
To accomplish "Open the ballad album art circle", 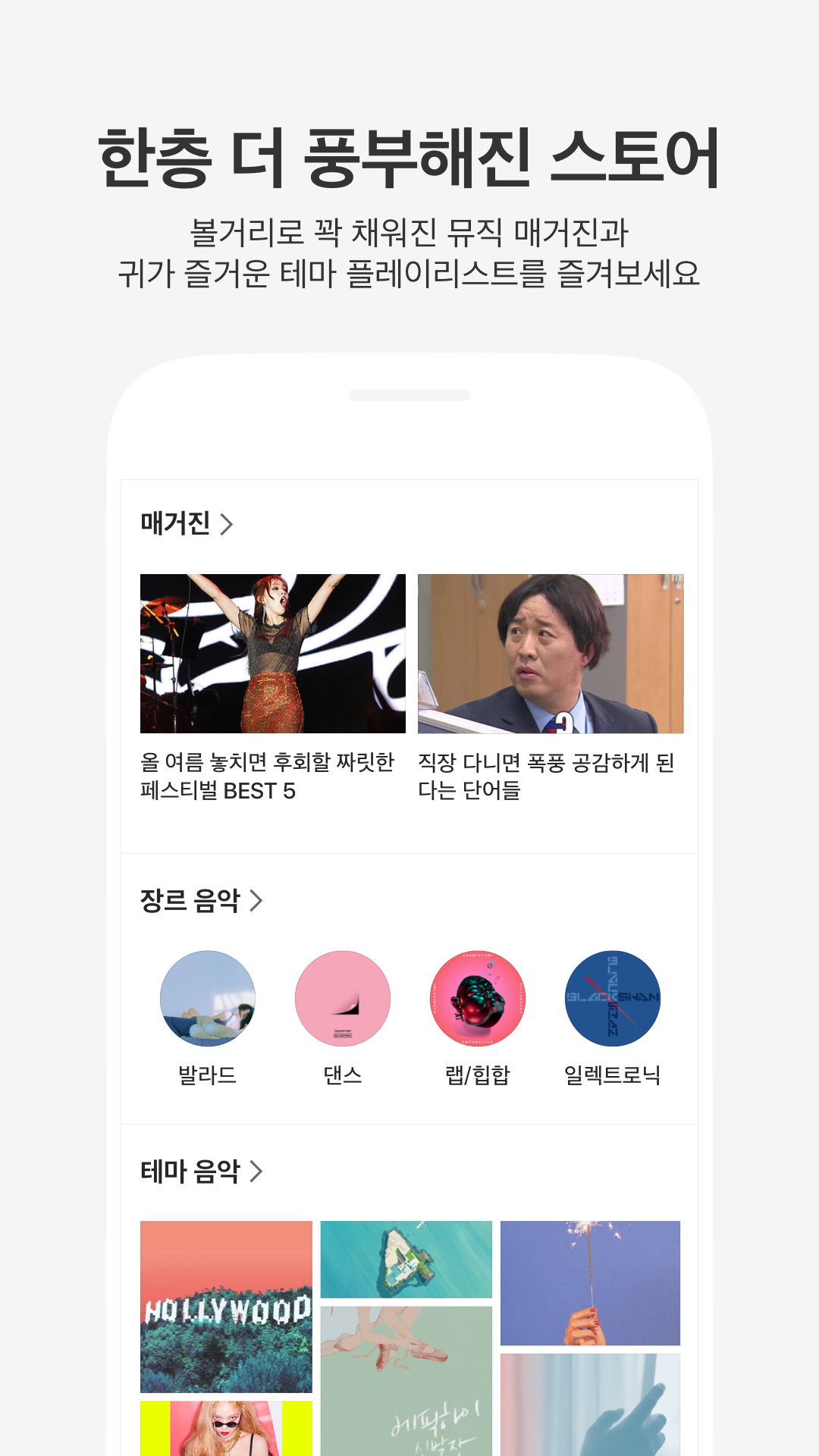I will click(206, 999).
